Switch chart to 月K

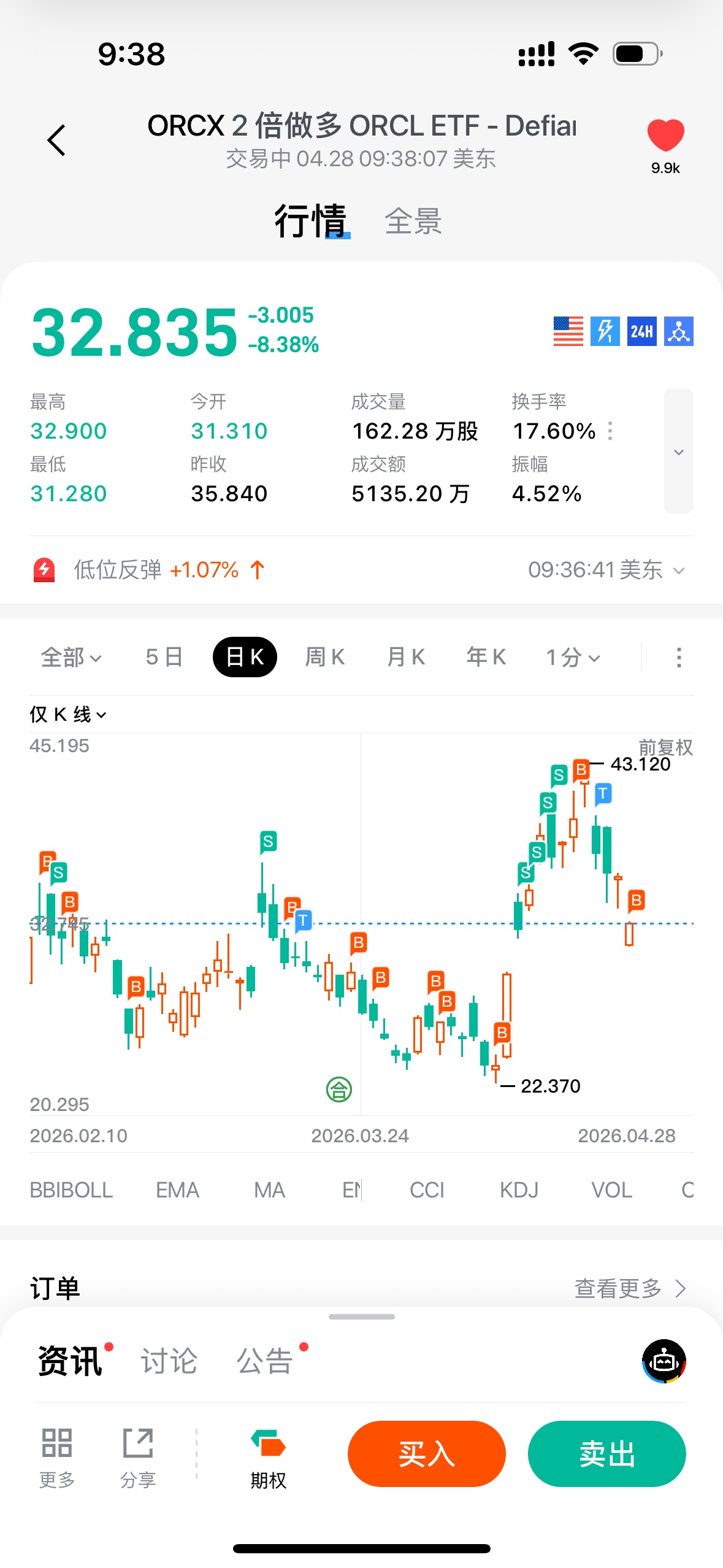(405, 658)
